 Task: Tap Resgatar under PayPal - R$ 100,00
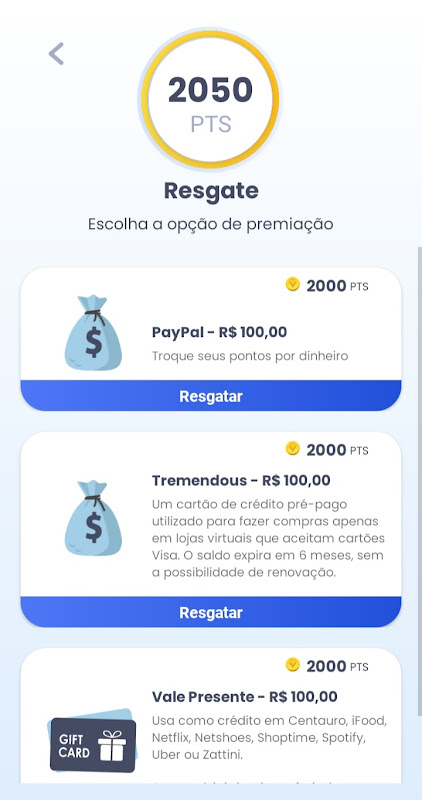[211, 396]
